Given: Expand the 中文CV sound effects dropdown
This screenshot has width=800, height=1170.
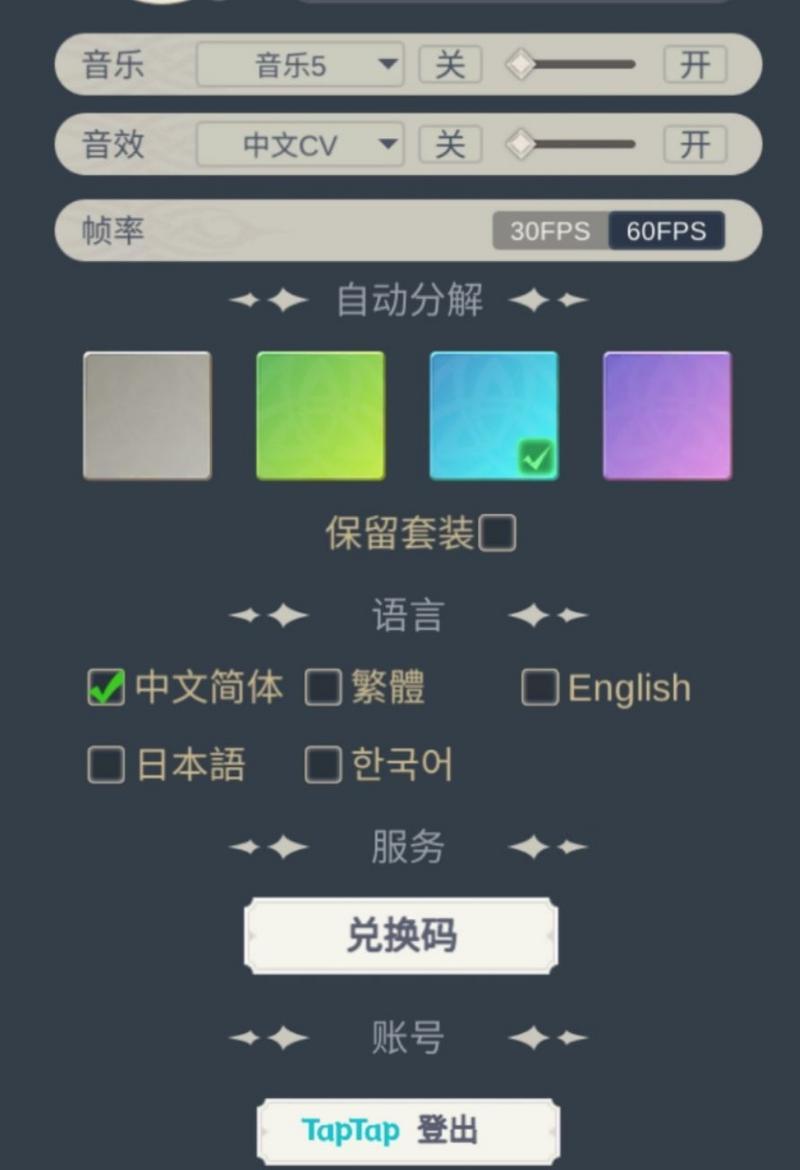Looking at the screenshot, I should (300, 145).
